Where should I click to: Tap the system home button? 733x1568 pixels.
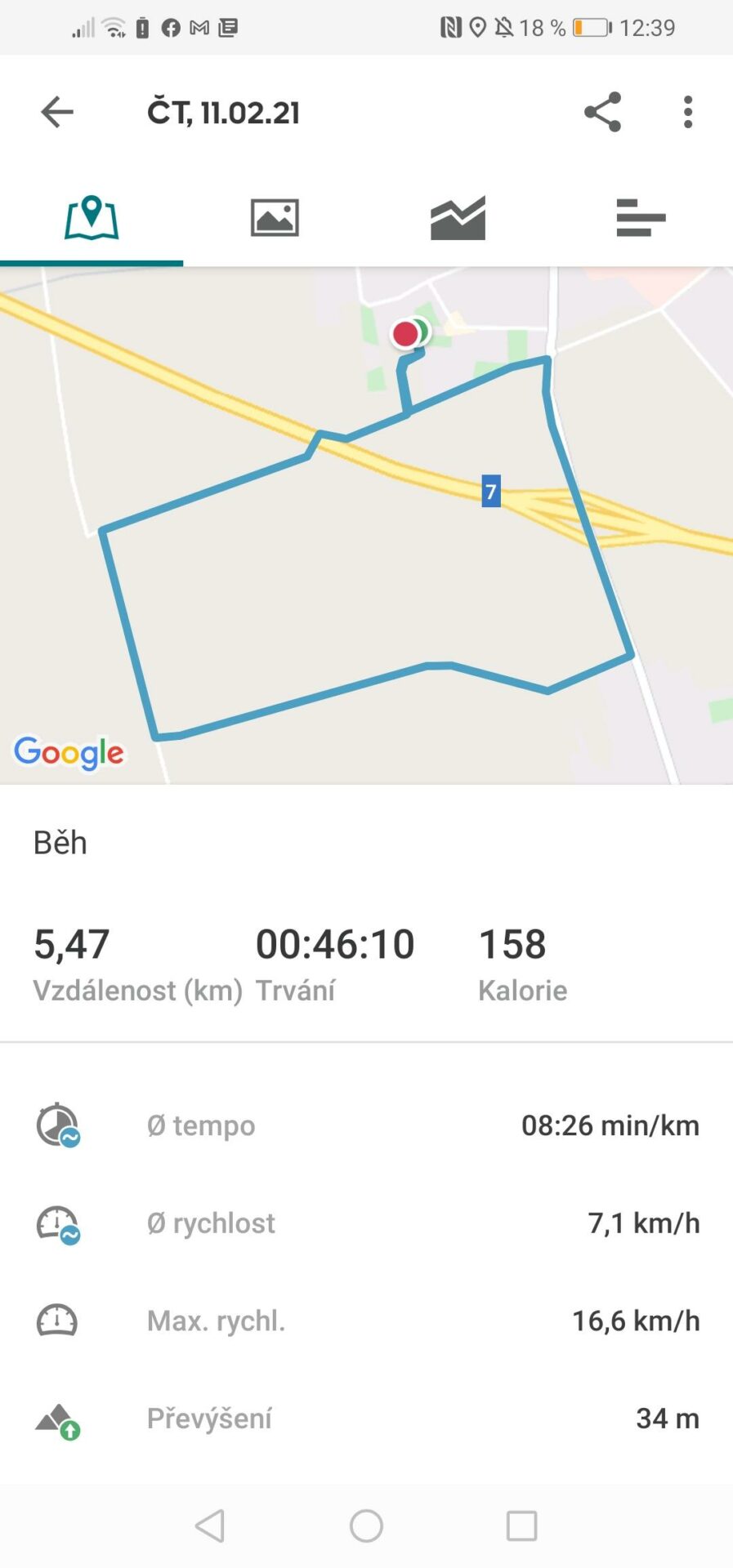click(x=366, y=1525)
